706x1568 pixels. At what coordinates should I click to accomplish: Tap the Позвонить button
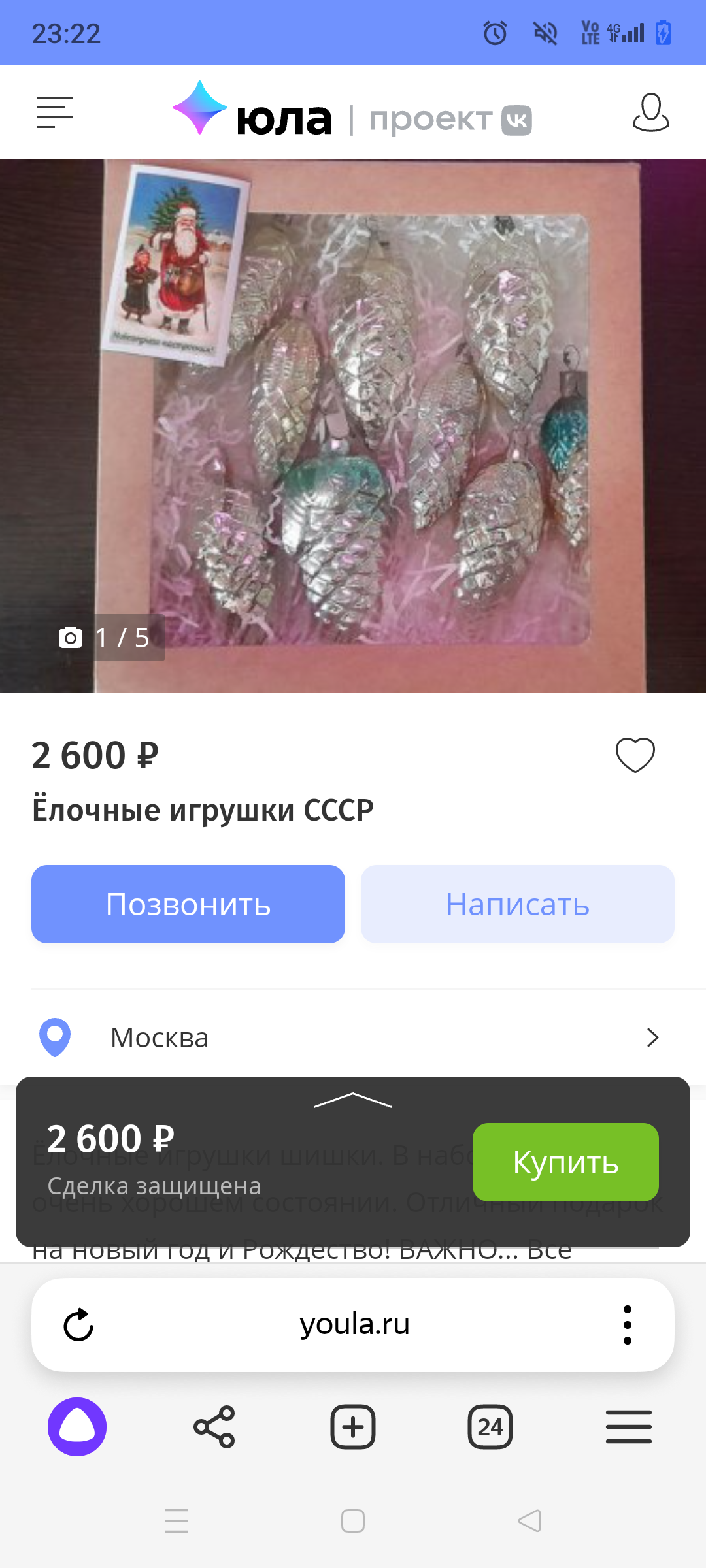(188, 904)
